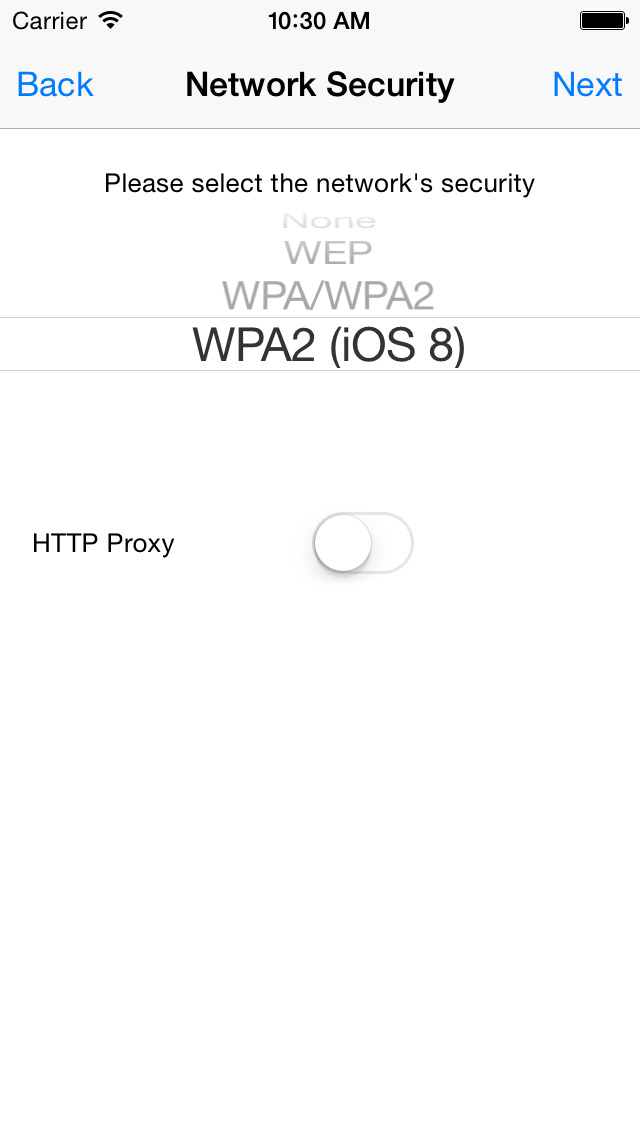Pick None in the security picker

click(x=328, y=221)
